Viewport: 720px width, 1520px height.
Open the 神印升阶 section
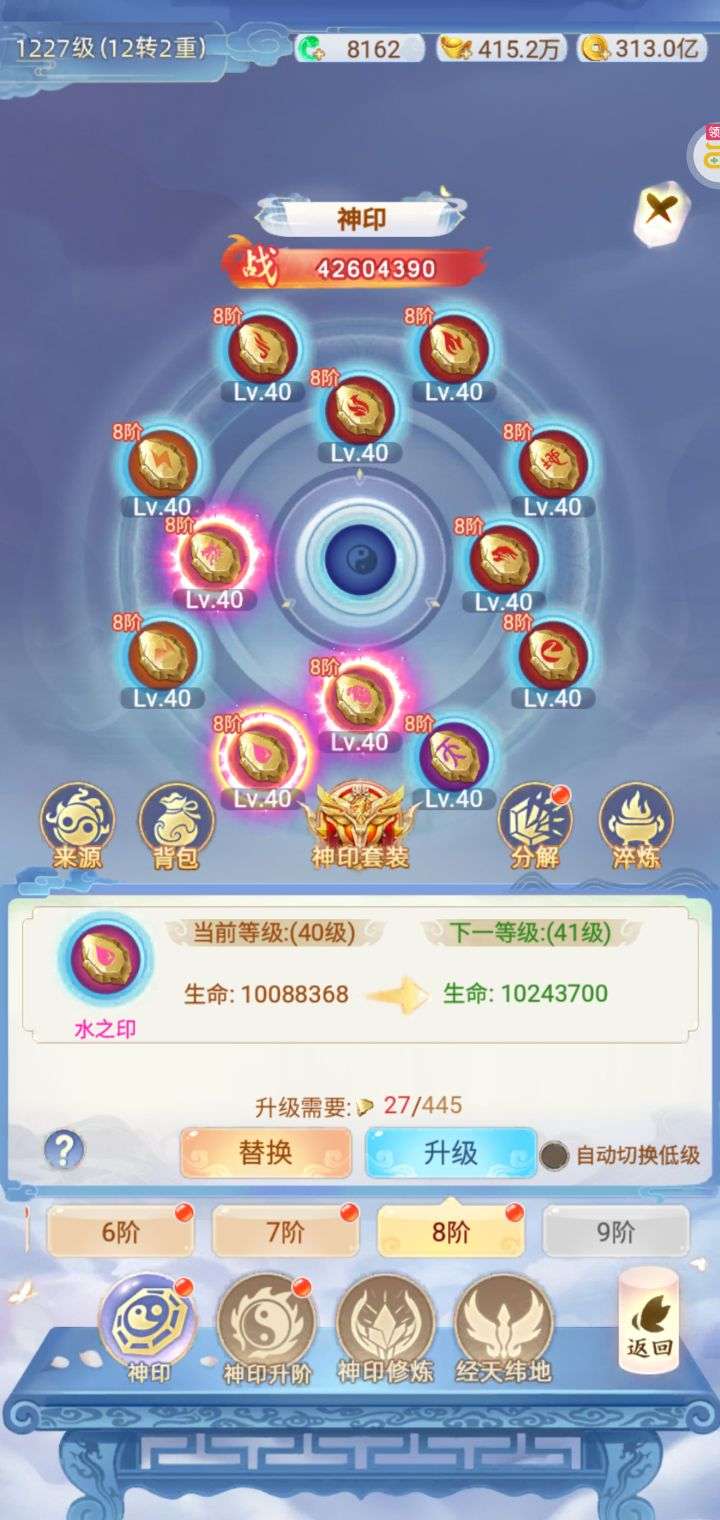pos(267,1328)
